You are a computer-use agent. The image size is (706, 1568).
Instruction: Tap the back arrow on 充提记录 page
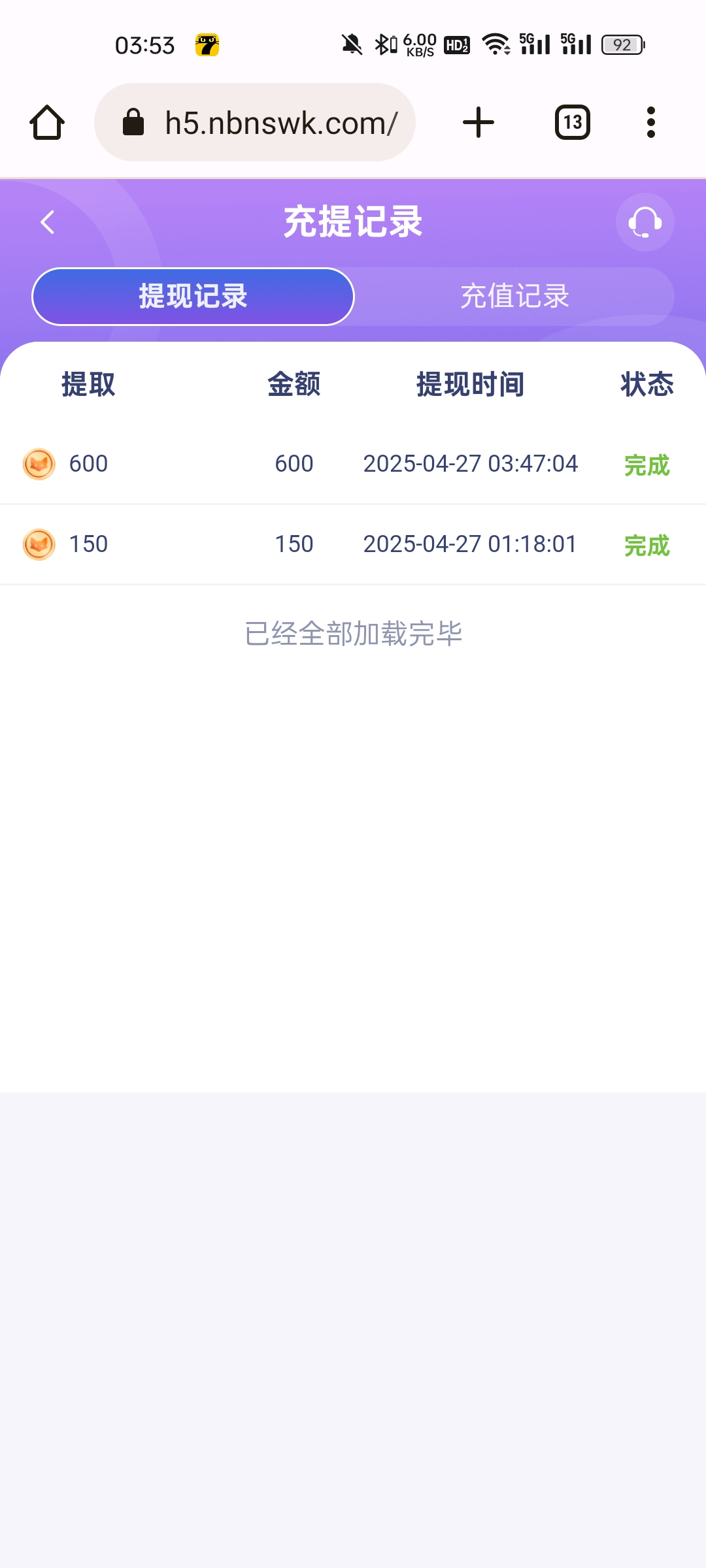click(47, 222)
